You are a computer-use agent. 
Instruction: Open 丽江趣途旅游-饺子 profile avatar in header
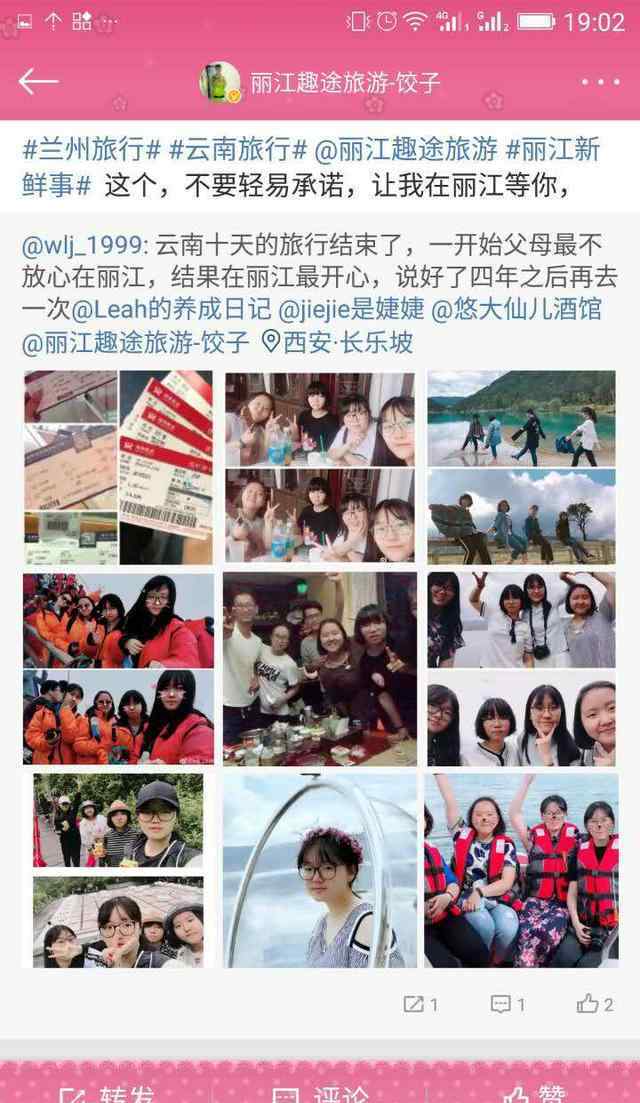pyautogui.click(x=220, y=82)
